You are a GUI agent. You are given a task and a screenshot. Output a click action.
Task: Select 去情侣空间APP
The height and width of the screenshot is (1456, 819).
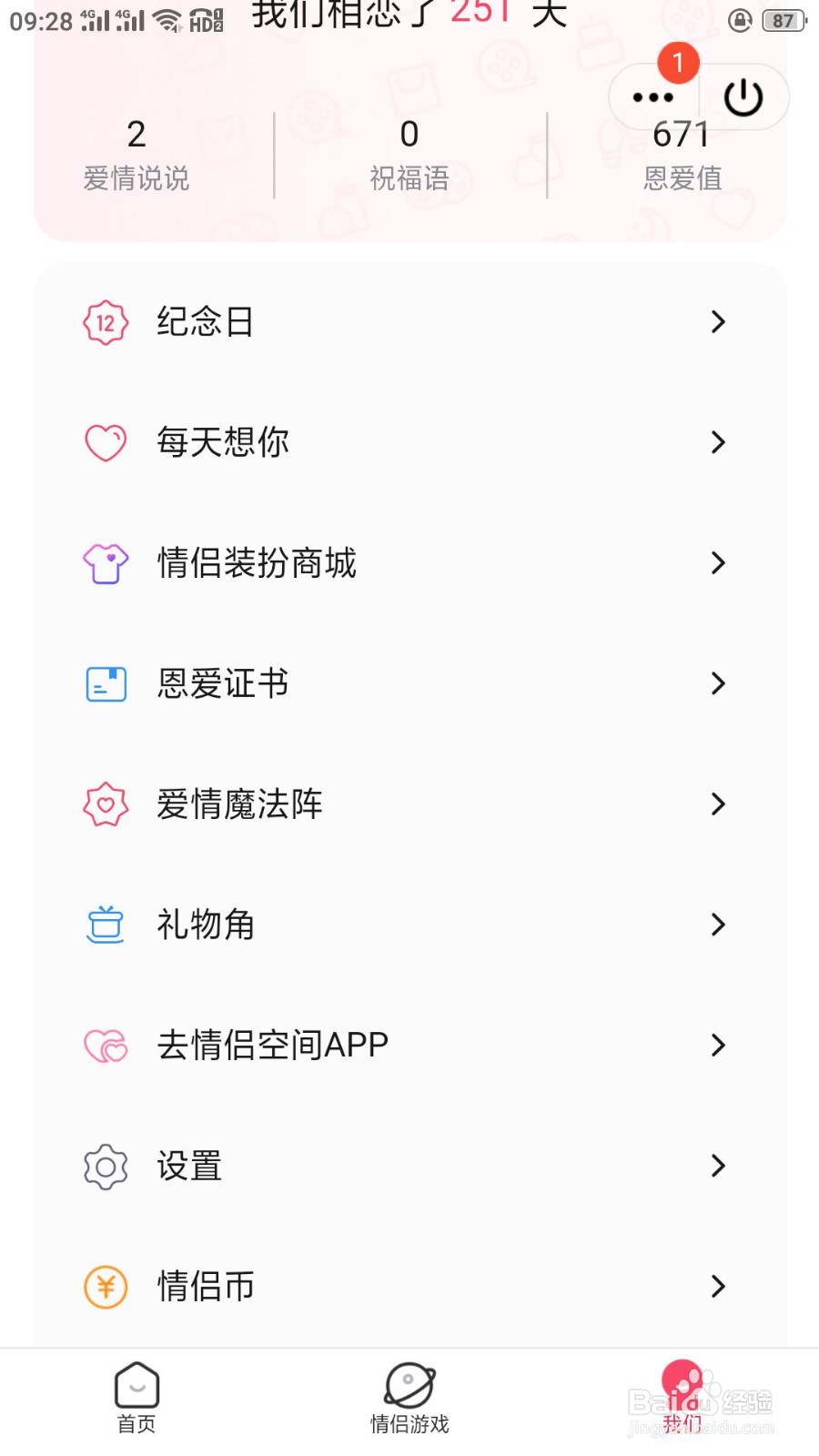tap(409, 1046)
